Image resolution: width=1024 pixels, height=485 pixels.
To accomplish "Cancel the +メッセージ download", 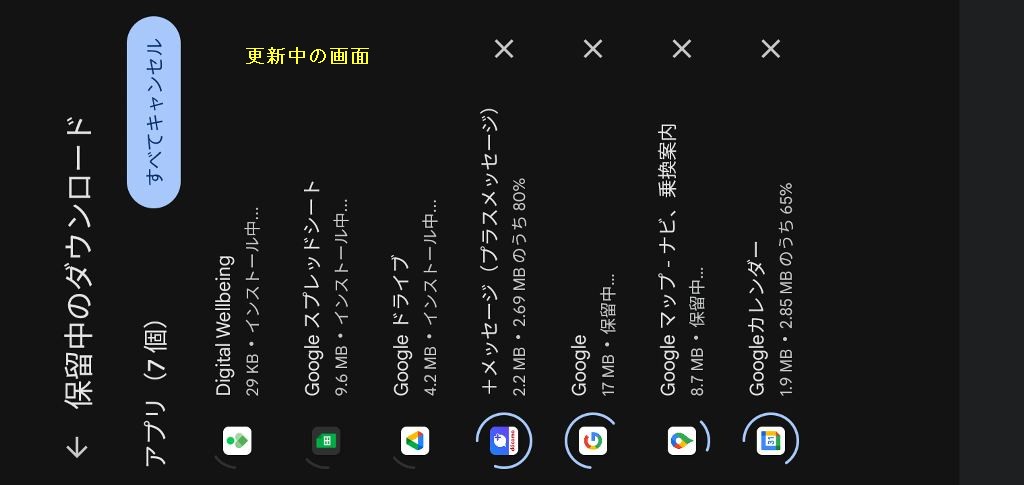I will tap(504, 48).
